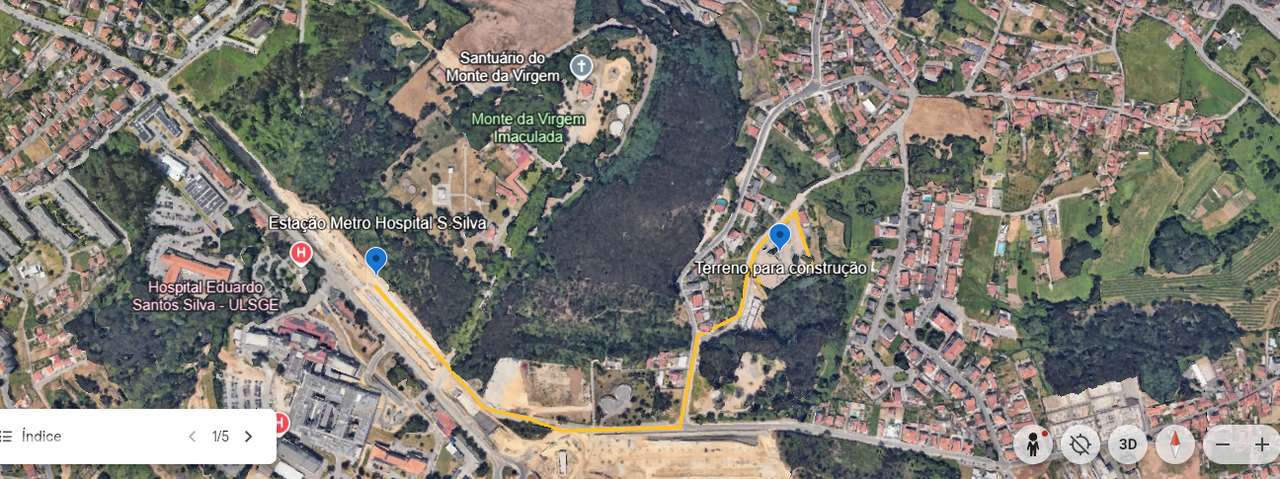Switch the map to 3D view
This screenshot has height=479, width=1280.
pos(1128,444)
